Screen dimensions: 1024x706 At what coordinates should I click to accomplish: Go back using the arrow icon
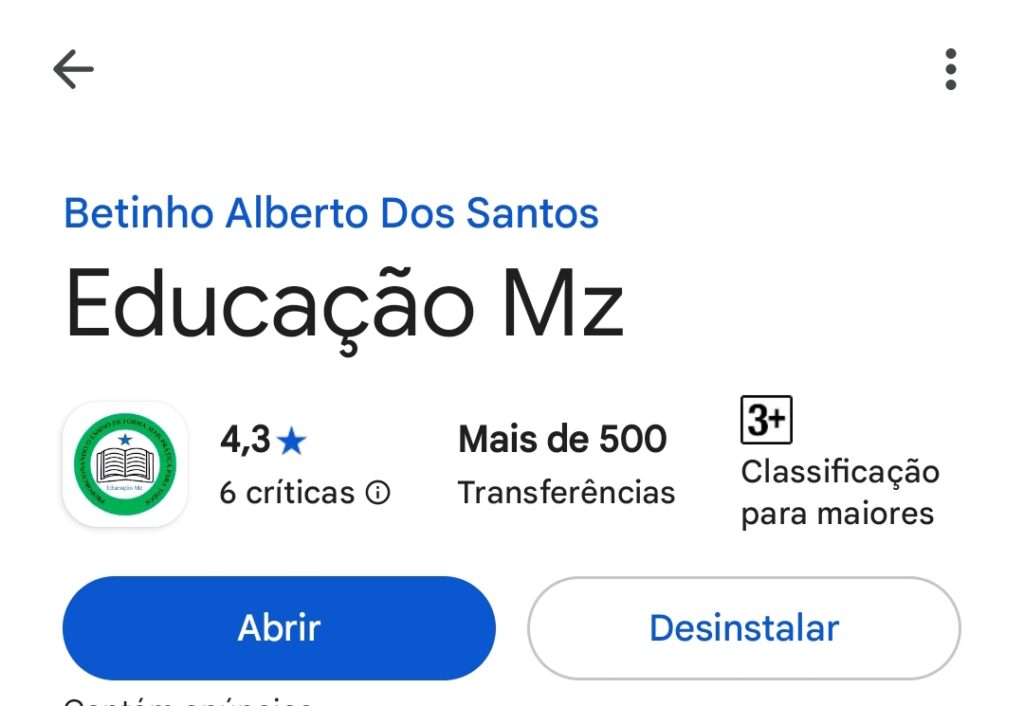point(73,69)
